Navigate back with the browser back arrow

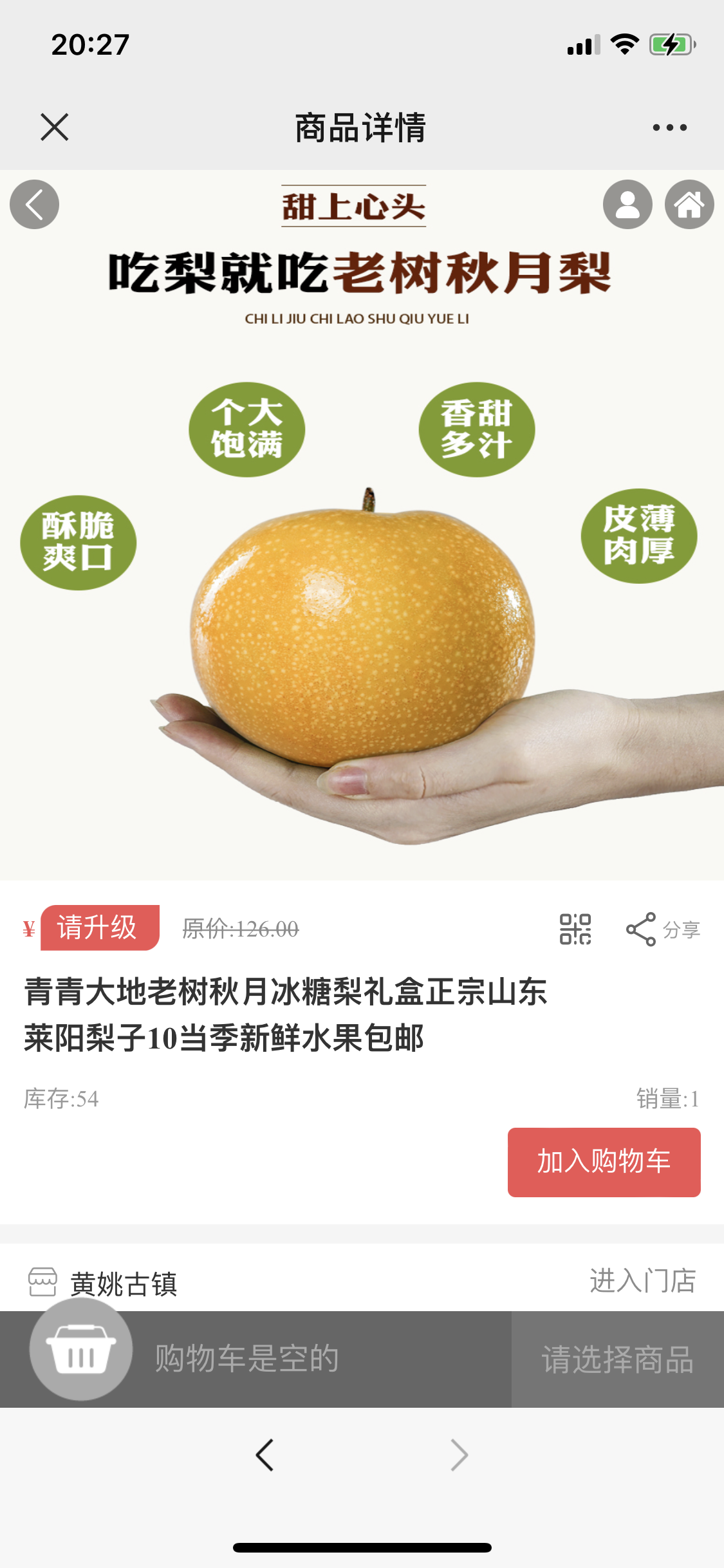point(265,1455)
